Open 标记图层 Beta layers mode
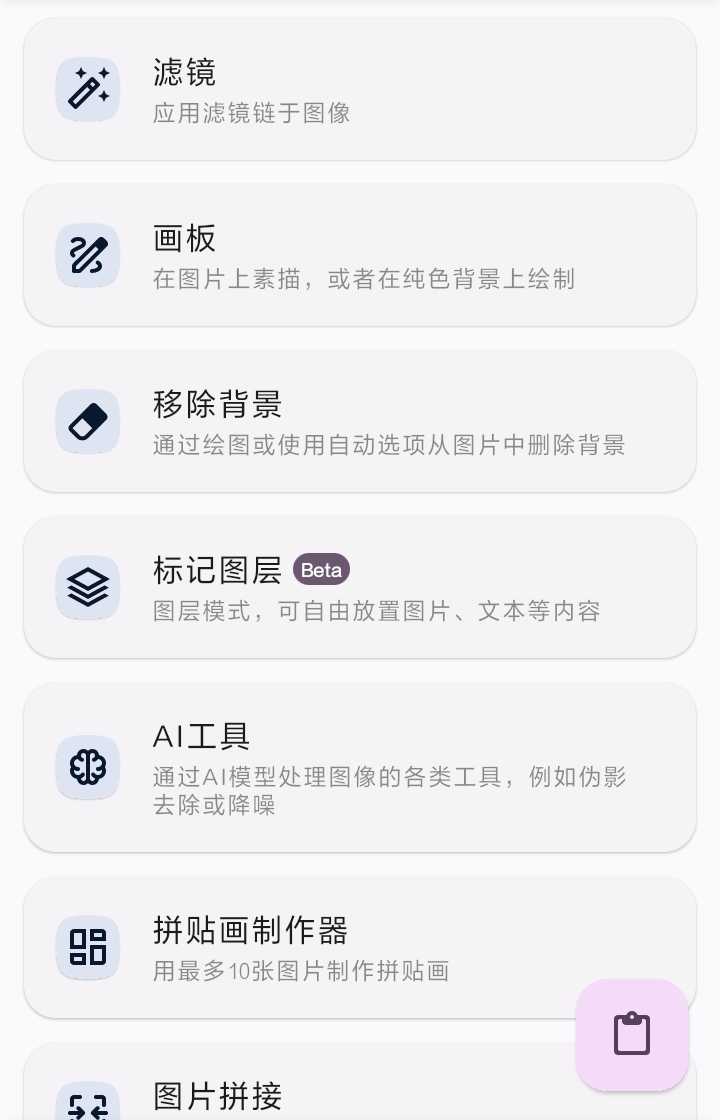The width and height of the screenshot is (720, 1120). [359, 588]
